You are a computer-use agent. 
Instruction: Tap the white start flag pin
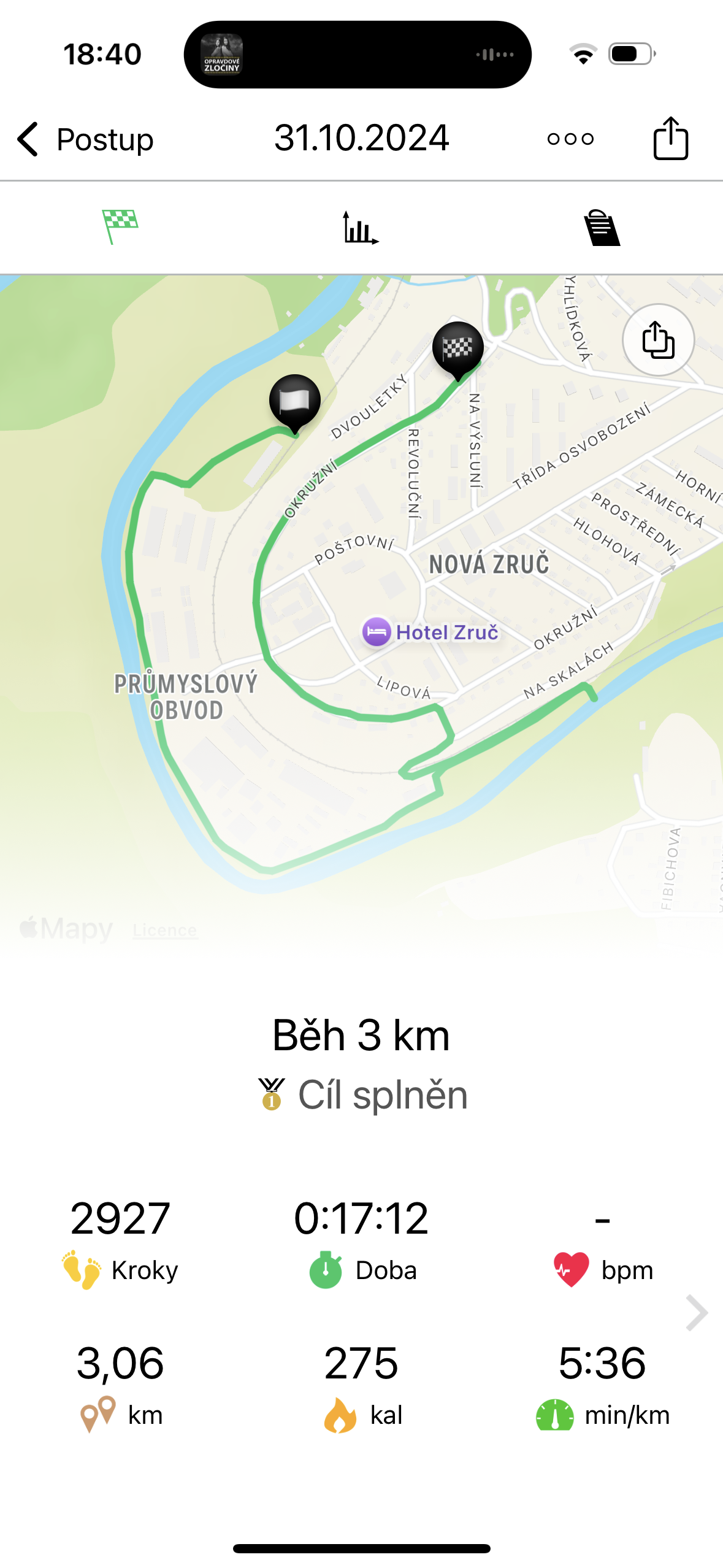295,401
